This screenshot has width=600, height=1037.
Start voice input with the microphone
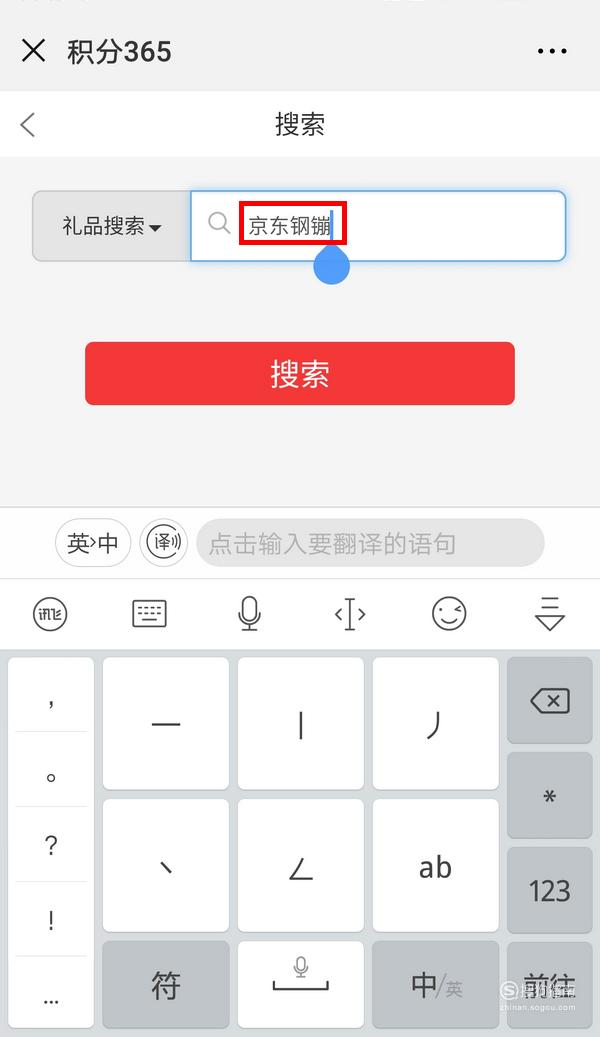[x=249, y=614]
